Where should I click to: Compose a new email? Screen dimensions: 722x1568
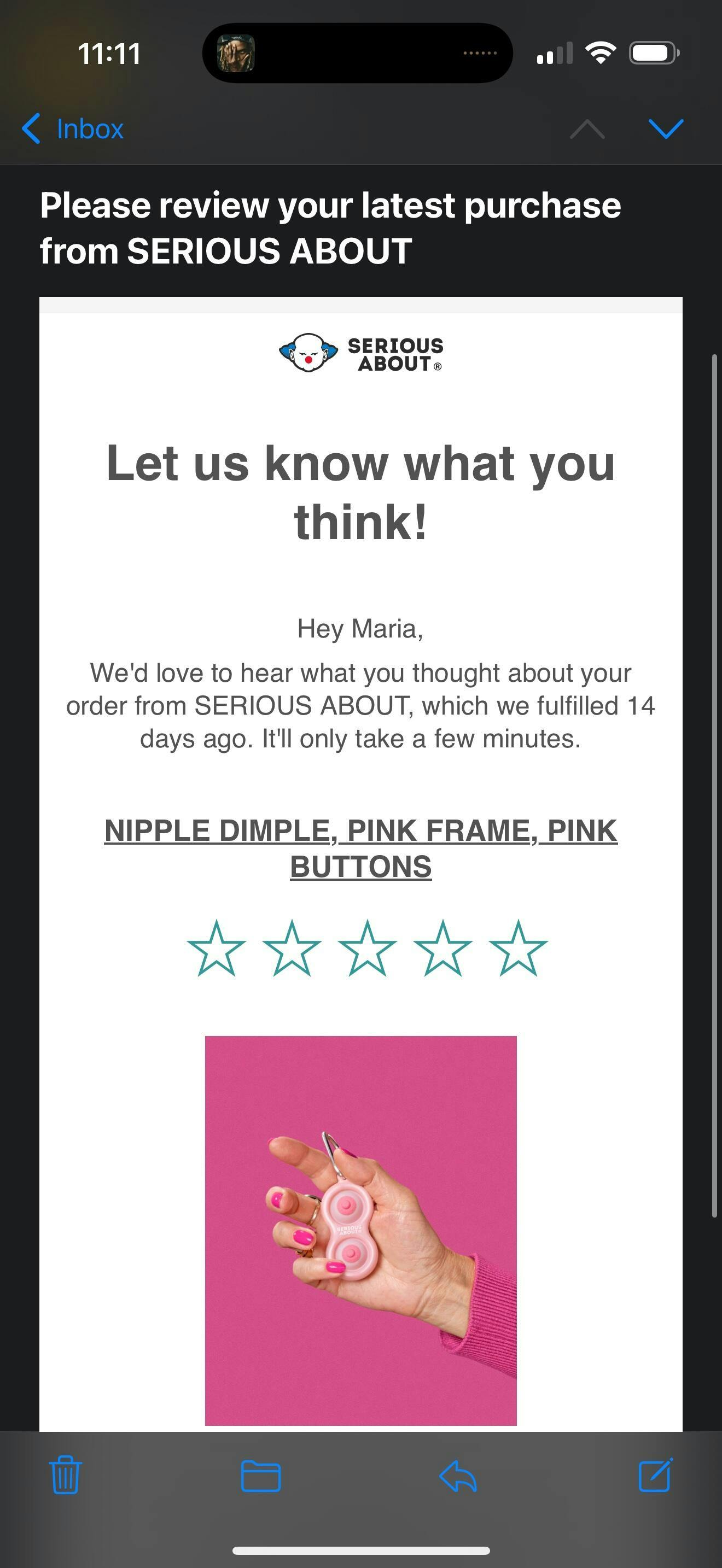click(x=656, y=1476)
